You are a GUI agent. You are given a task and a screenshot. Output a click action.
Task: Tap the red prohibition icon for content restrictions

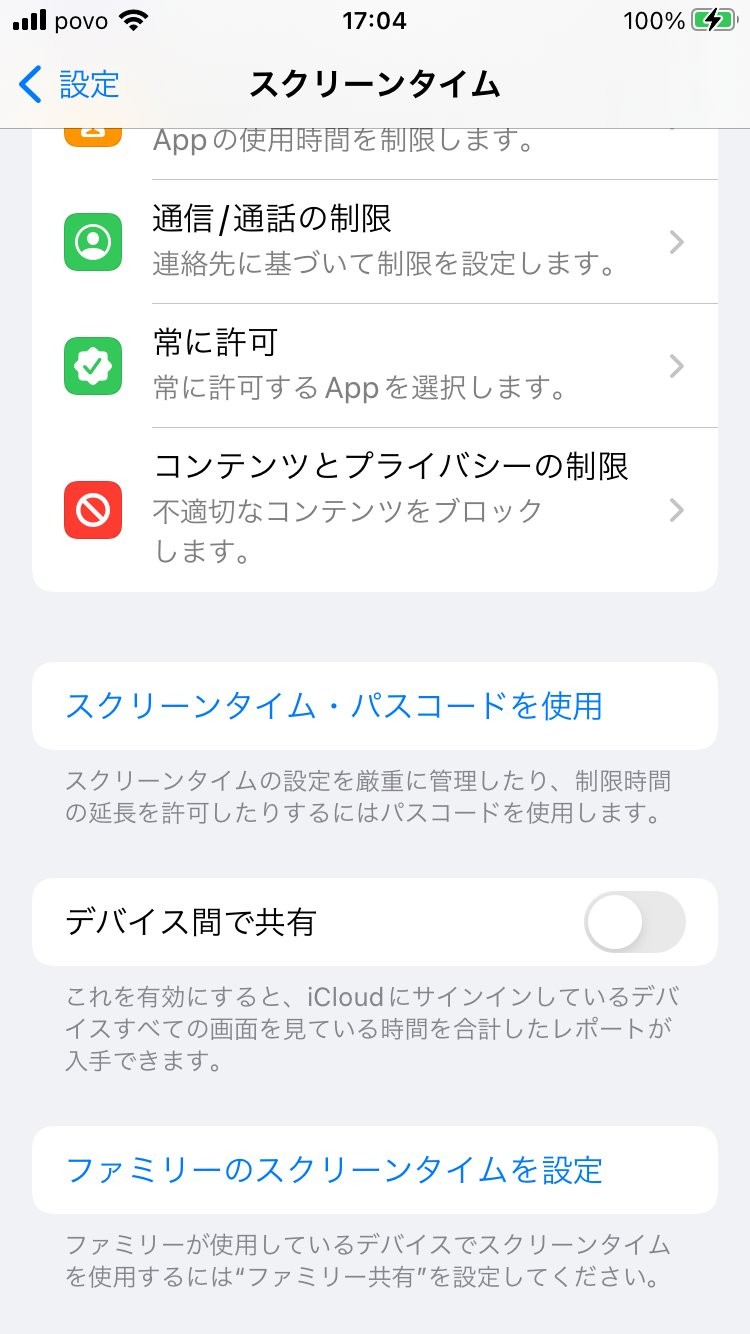point(93,511)
